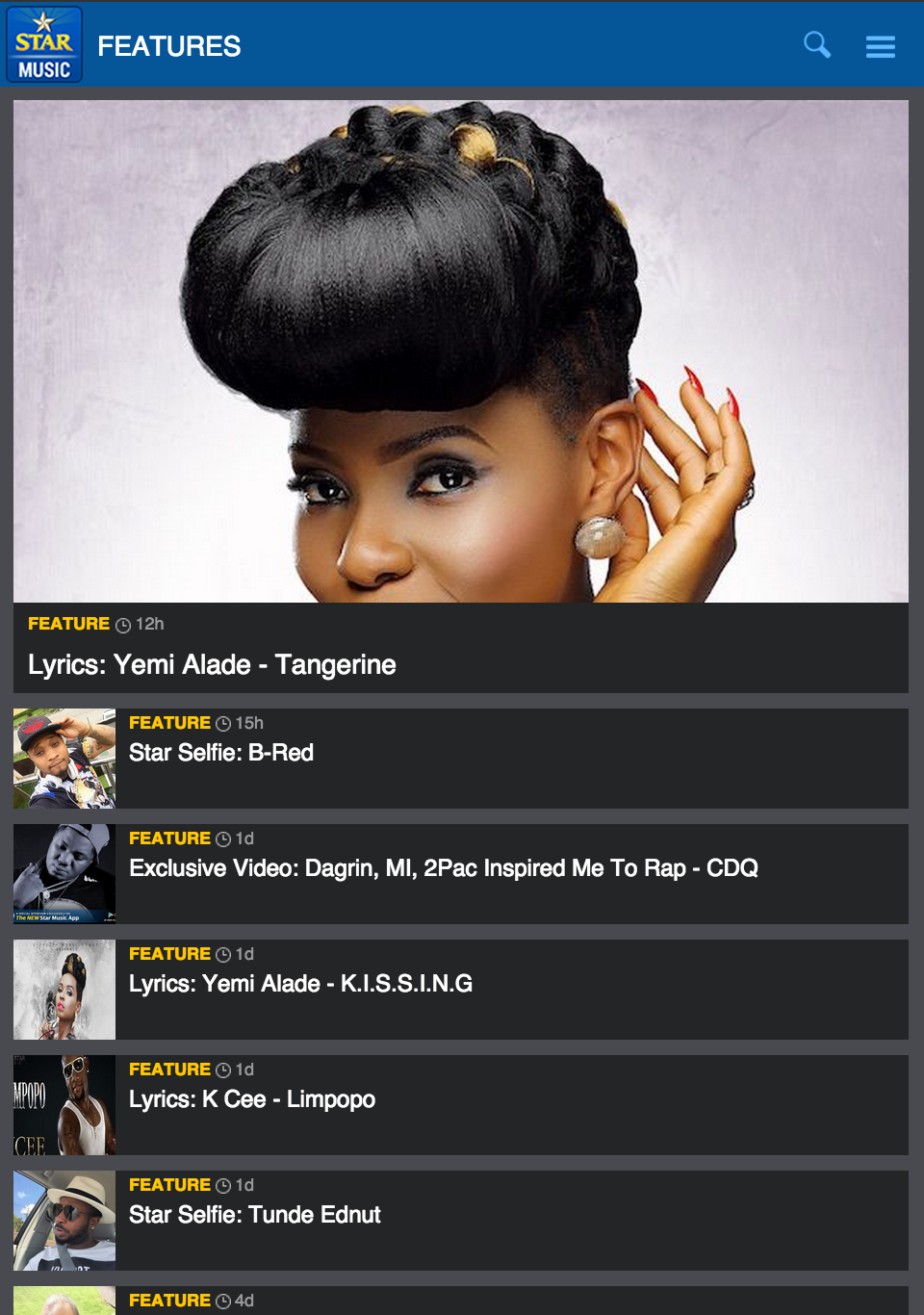Tap the Star Music logo
924x1315 pixels.
click(44, 44)
